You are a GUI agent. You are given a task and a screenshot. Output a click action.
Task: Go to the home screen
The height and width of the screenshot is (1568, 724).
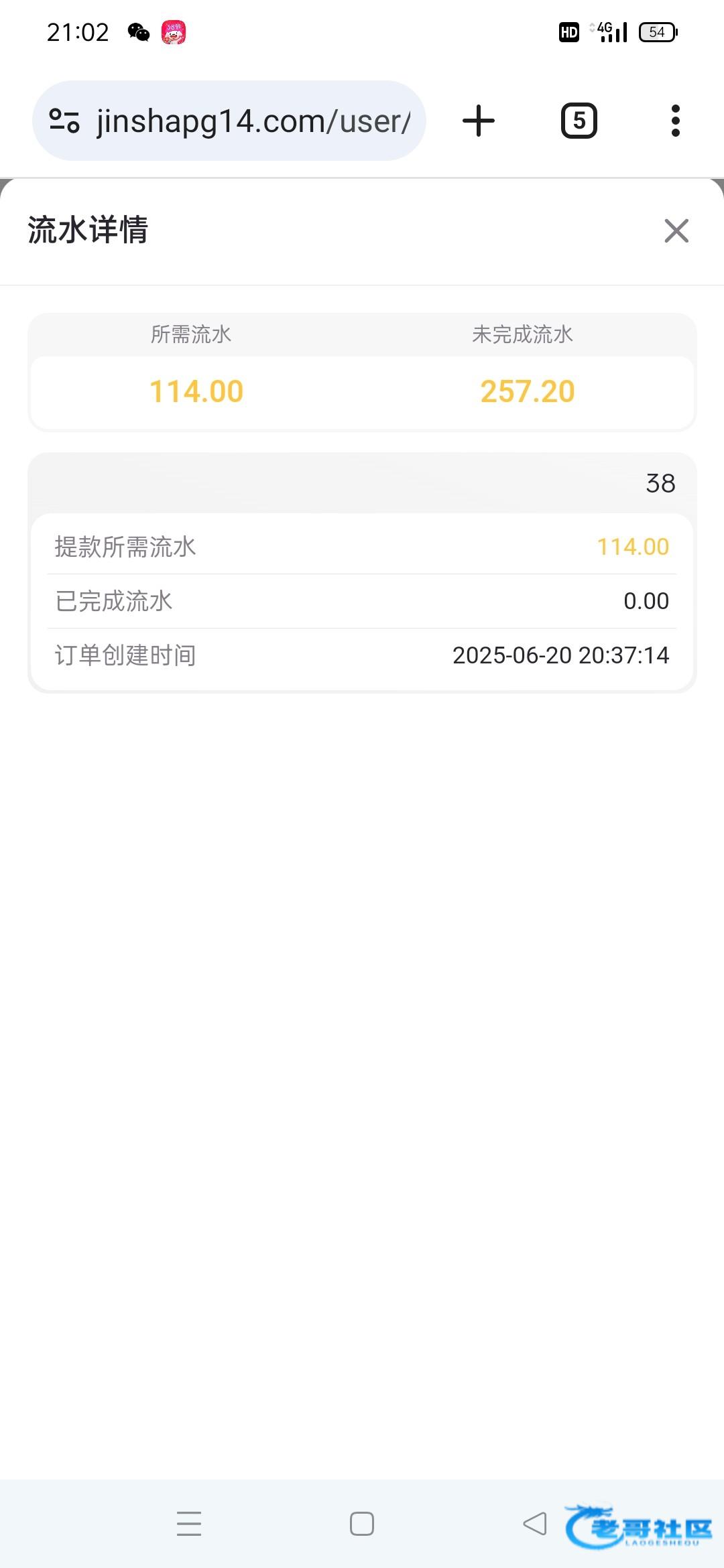pos(362,1523)
